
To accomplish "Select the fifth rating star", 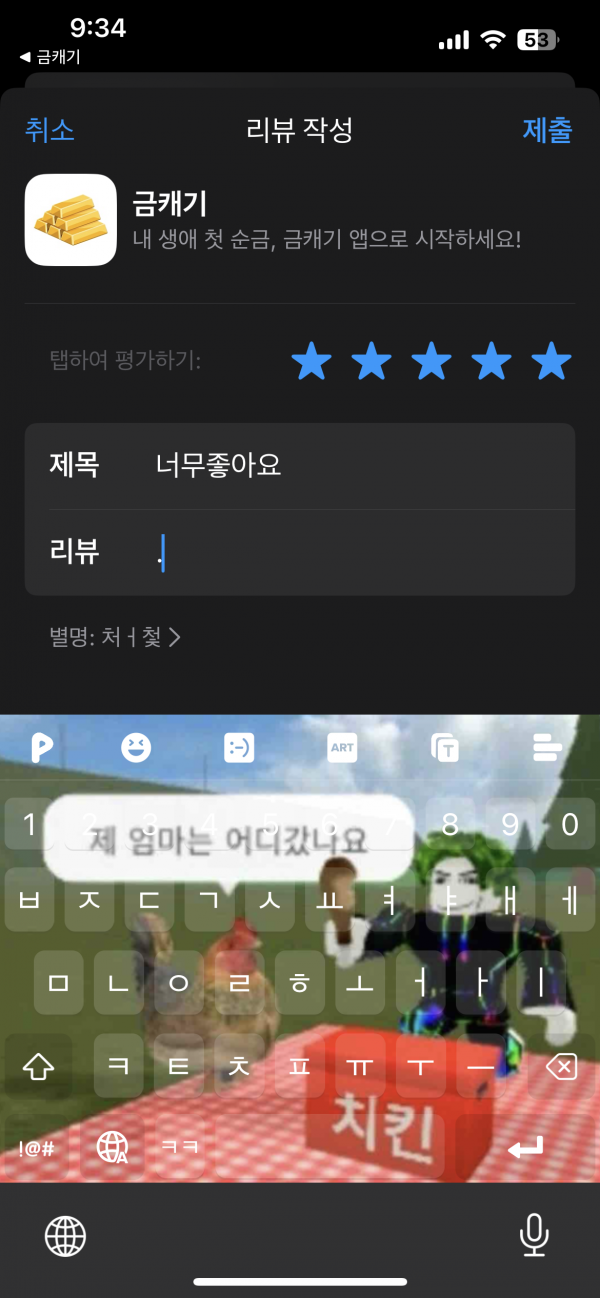I will 551,360.
